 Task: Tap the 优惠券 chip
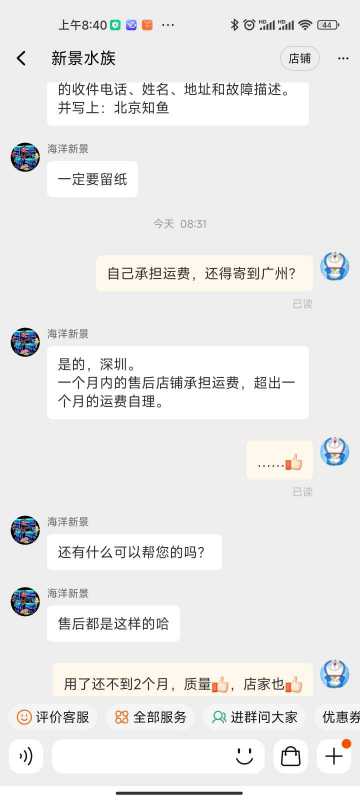point(339,717)
